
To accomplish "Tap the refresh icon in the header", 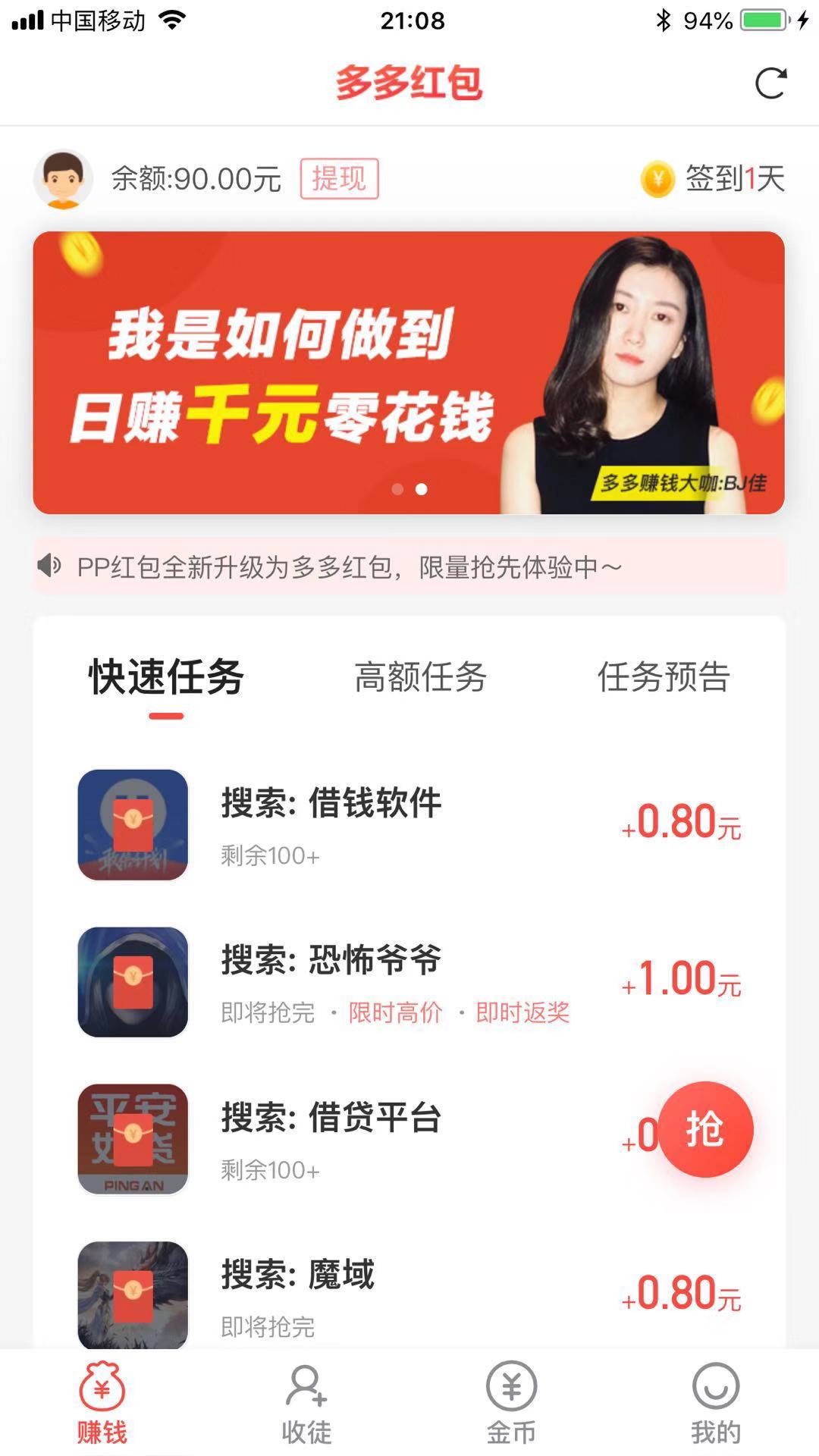I will pyautogui.click(x=770, y=83).
